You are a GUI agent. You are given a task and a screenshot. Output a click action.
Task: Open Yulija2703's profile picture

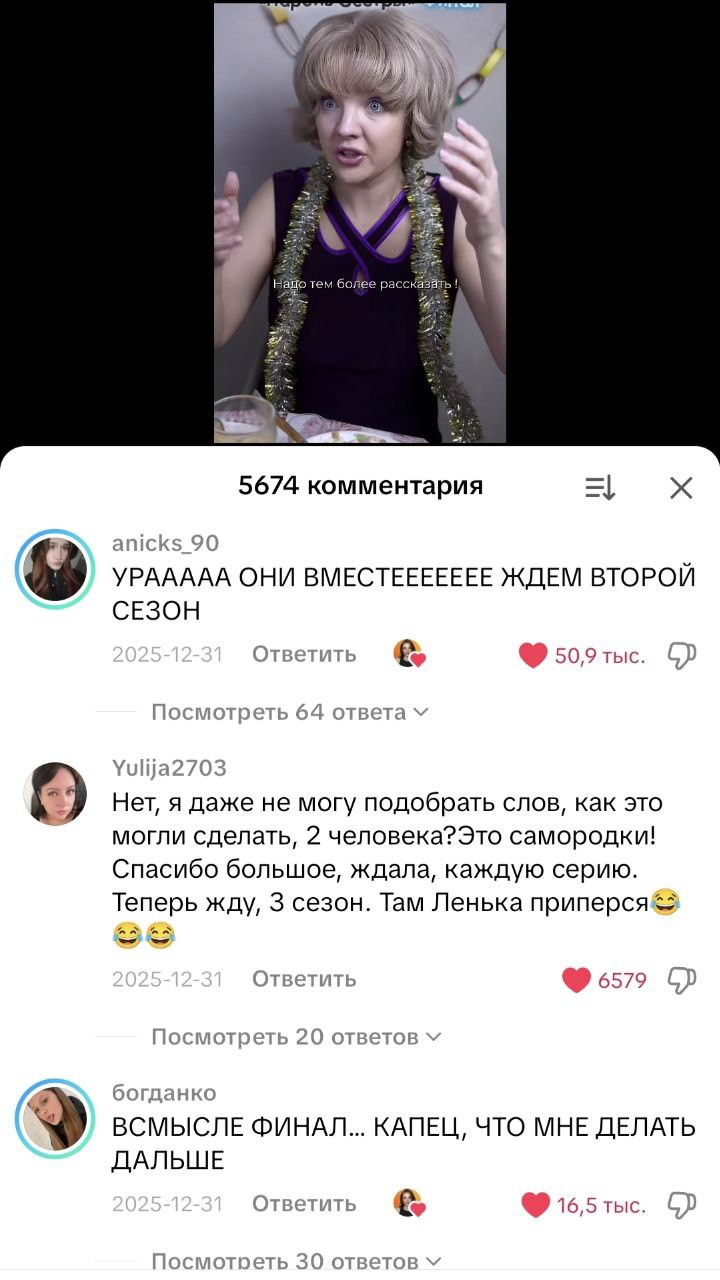click(55, 794)
